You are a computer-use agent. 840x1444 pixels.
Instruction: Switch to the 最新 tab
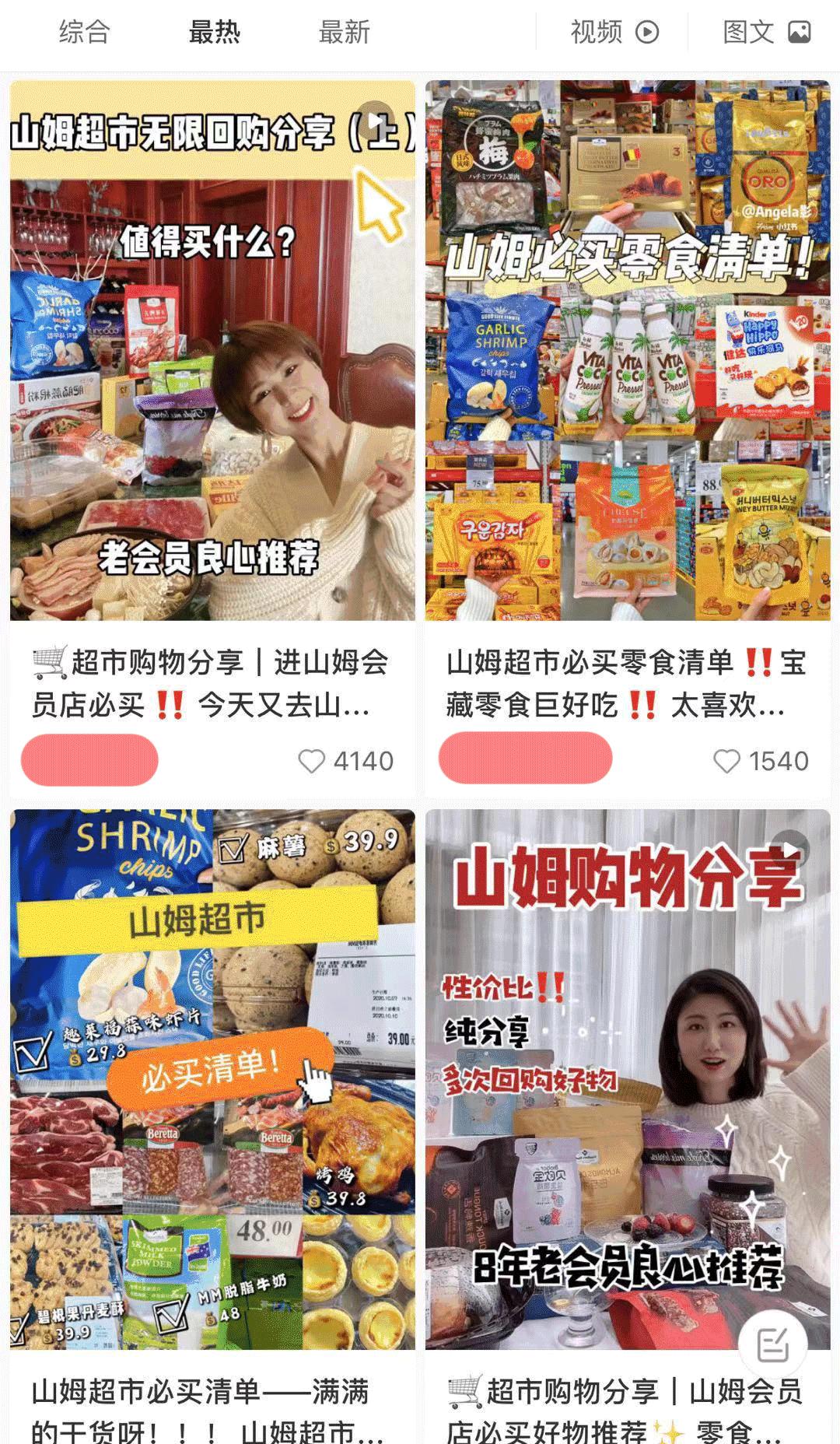(342, 31)
